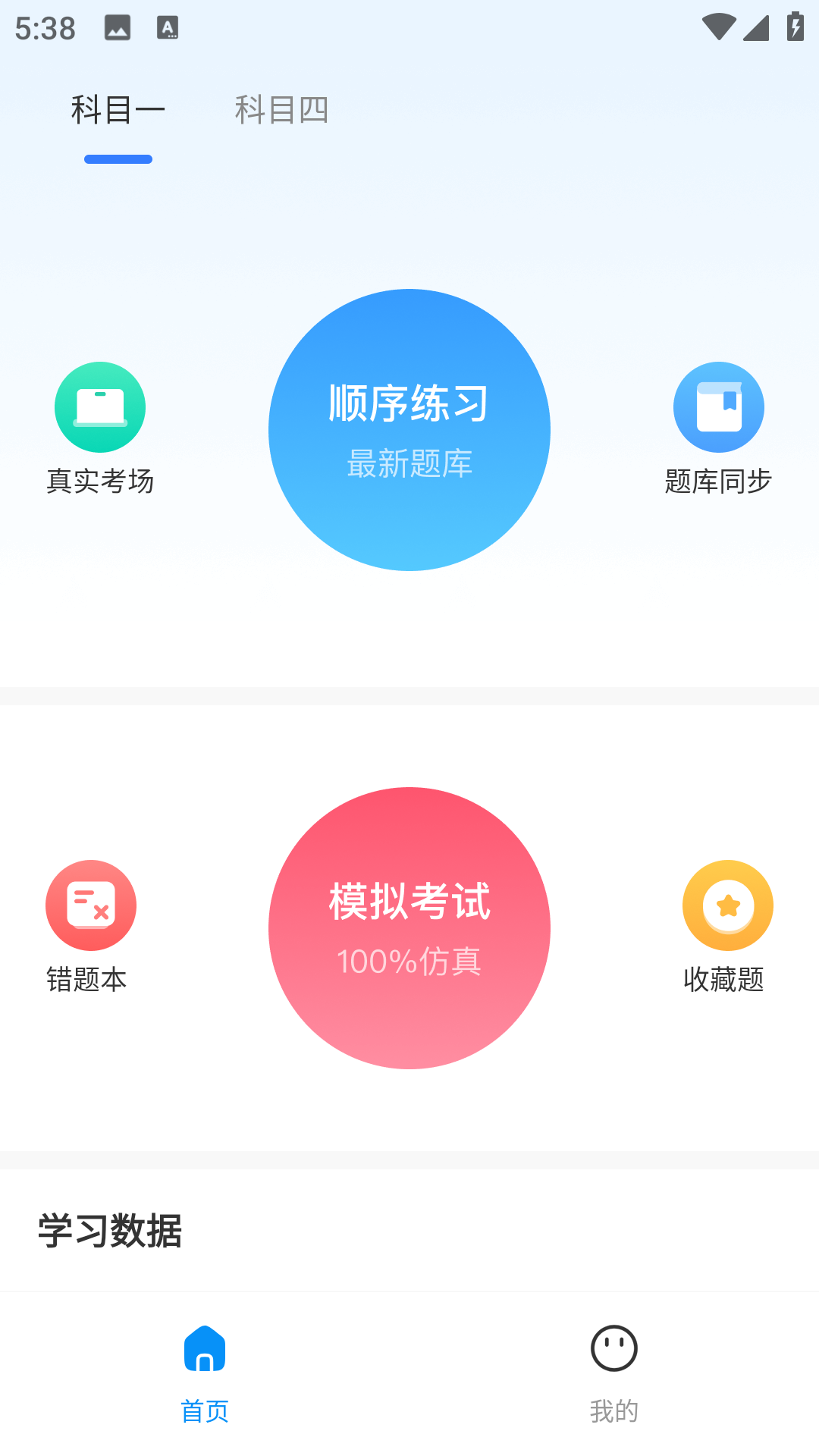Open 真实考场 real exam room

100,428
